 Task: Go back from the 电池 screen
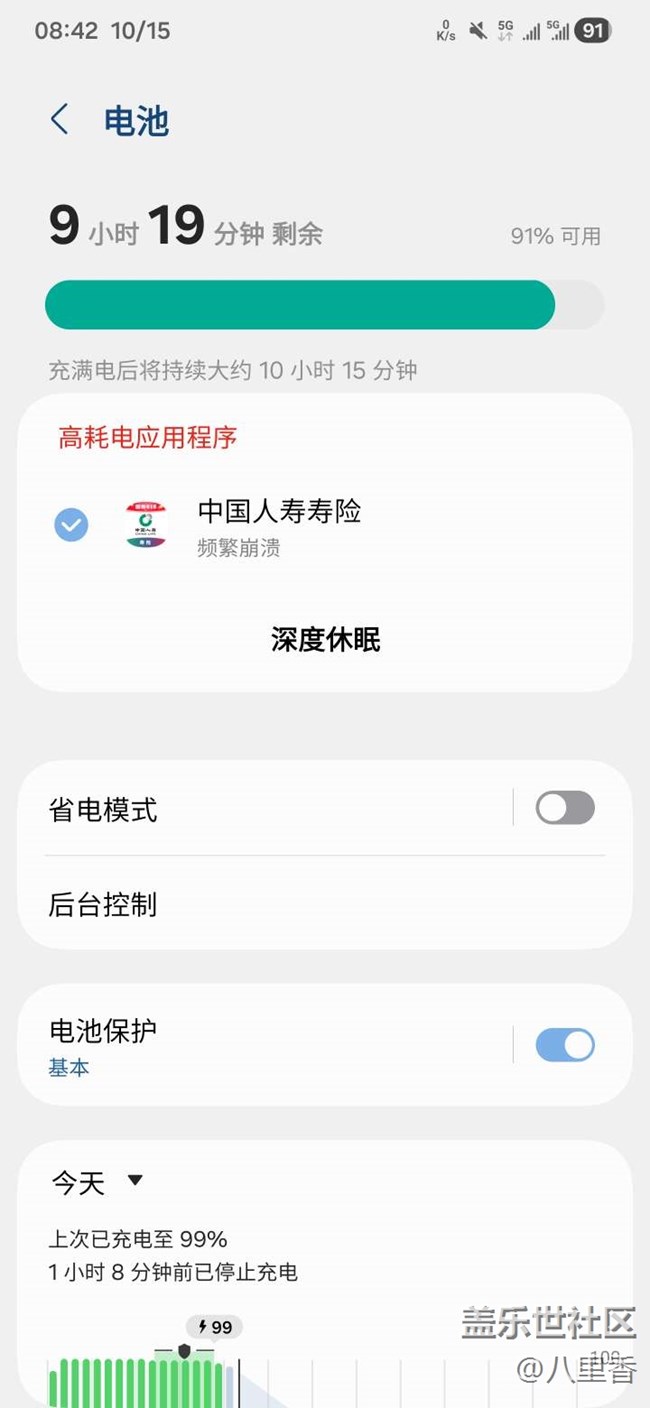(x=60, y=120)
